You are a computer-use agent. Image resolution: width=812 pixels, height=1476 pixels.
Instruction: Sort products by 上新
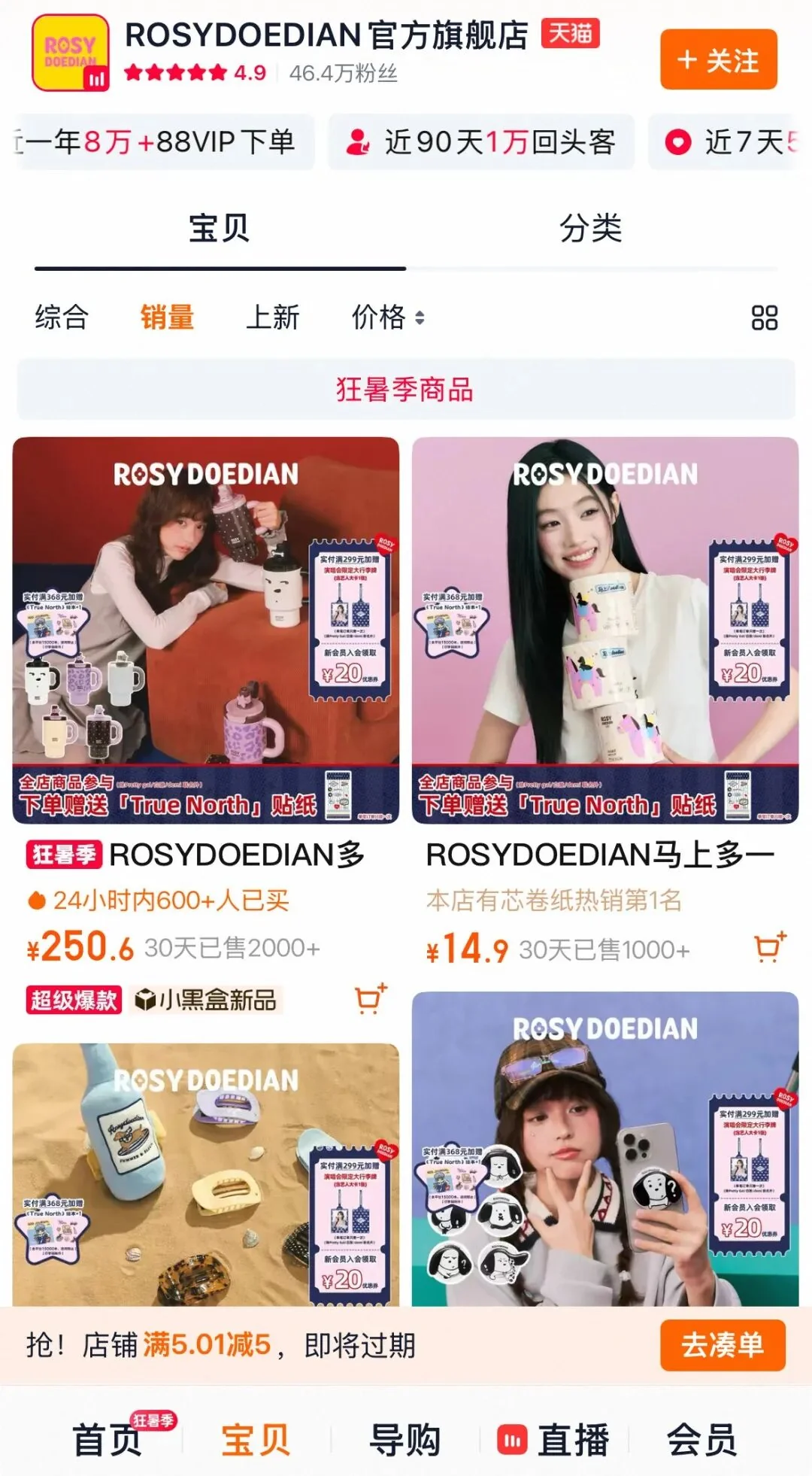[273, 317]
